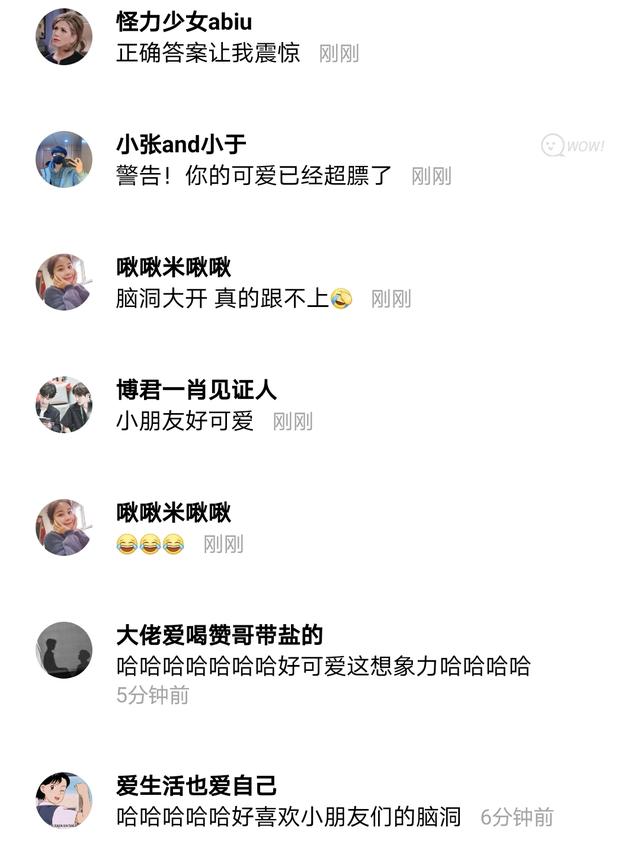Image resolution: width=640 pixels, height=844 pixels.
Task: Select the comment 小朋友好可爱
Action: [185, 421]
